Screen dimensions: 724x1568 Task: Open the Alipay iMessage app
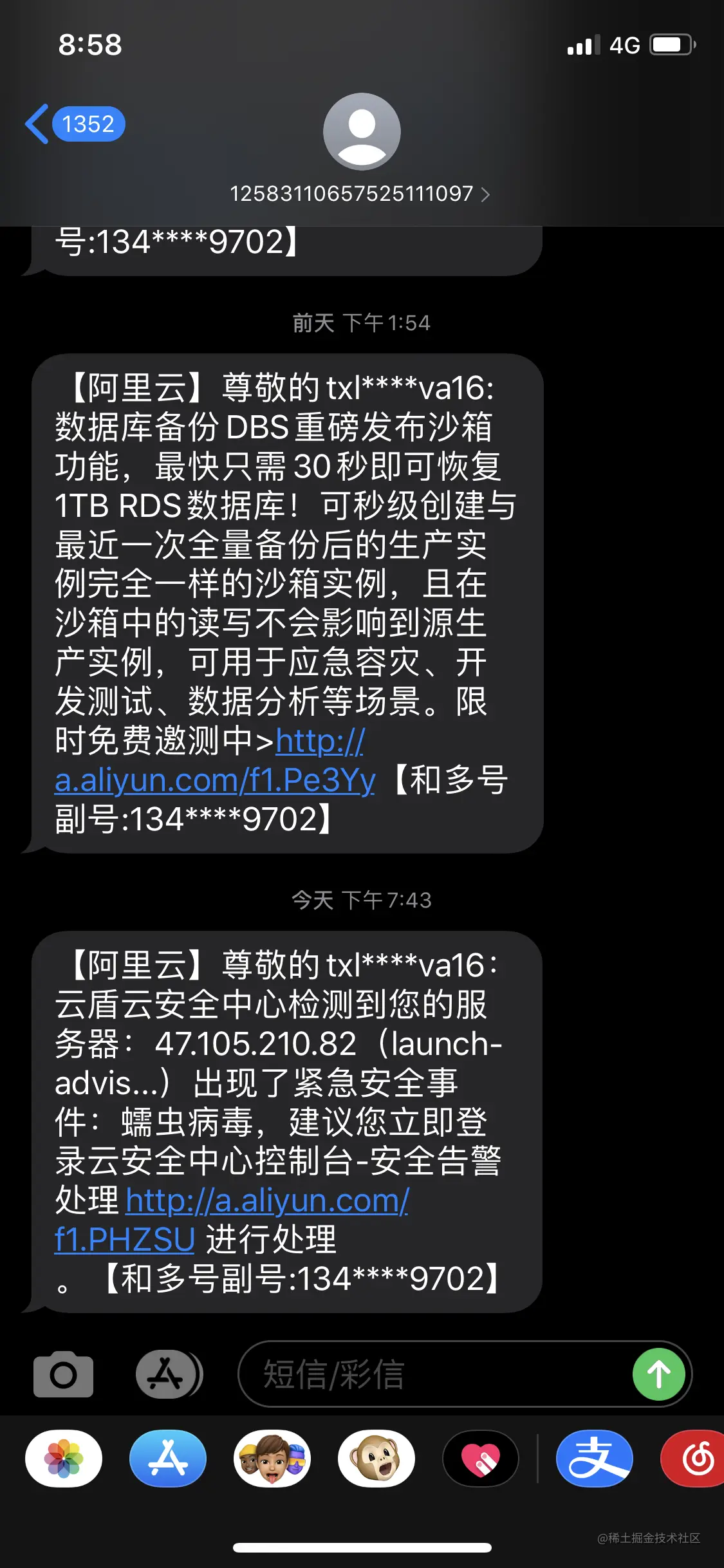594,1459
